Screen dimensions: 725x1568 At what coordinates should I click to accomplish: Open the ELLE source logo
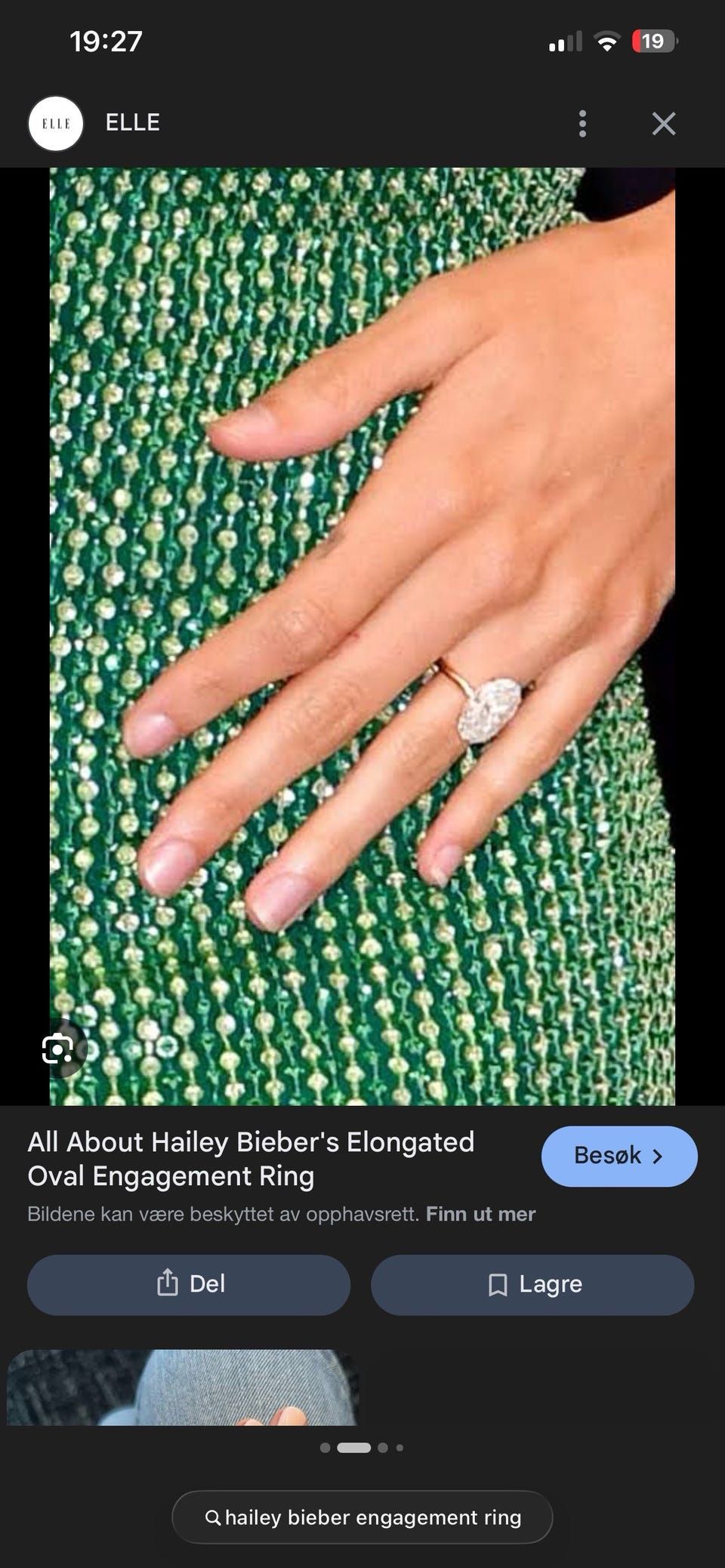coord(56,123)
